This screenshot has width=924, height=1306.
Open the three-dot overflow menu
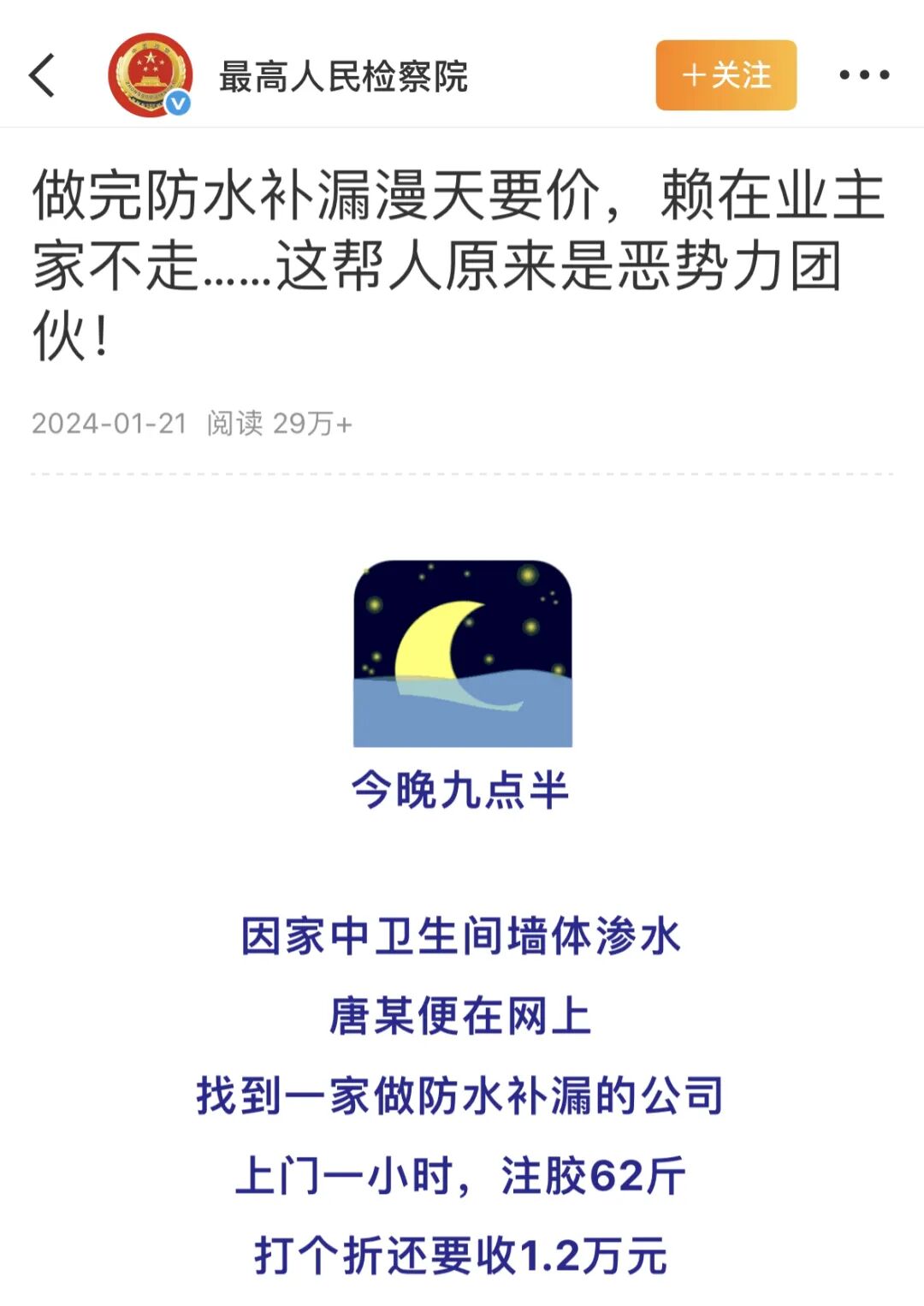(863, 75)
